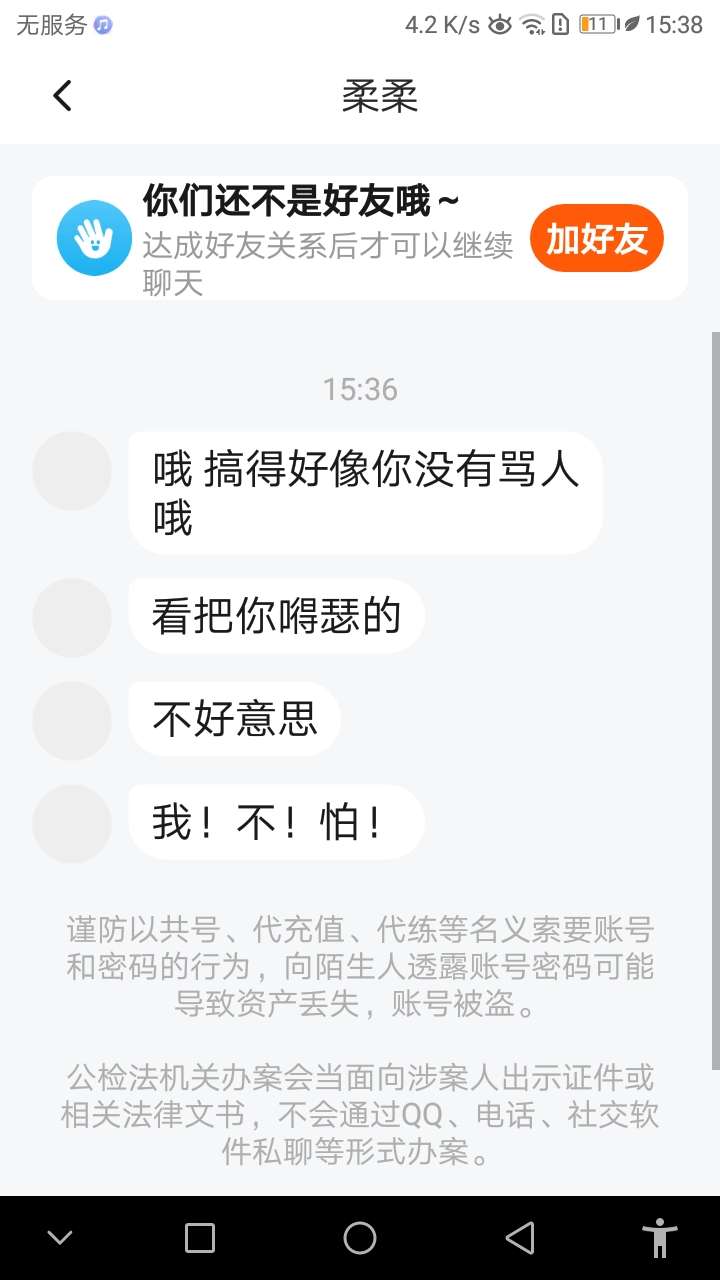Tap the 加好友 button
This screenshot has width=720, height=1280.
597,239
